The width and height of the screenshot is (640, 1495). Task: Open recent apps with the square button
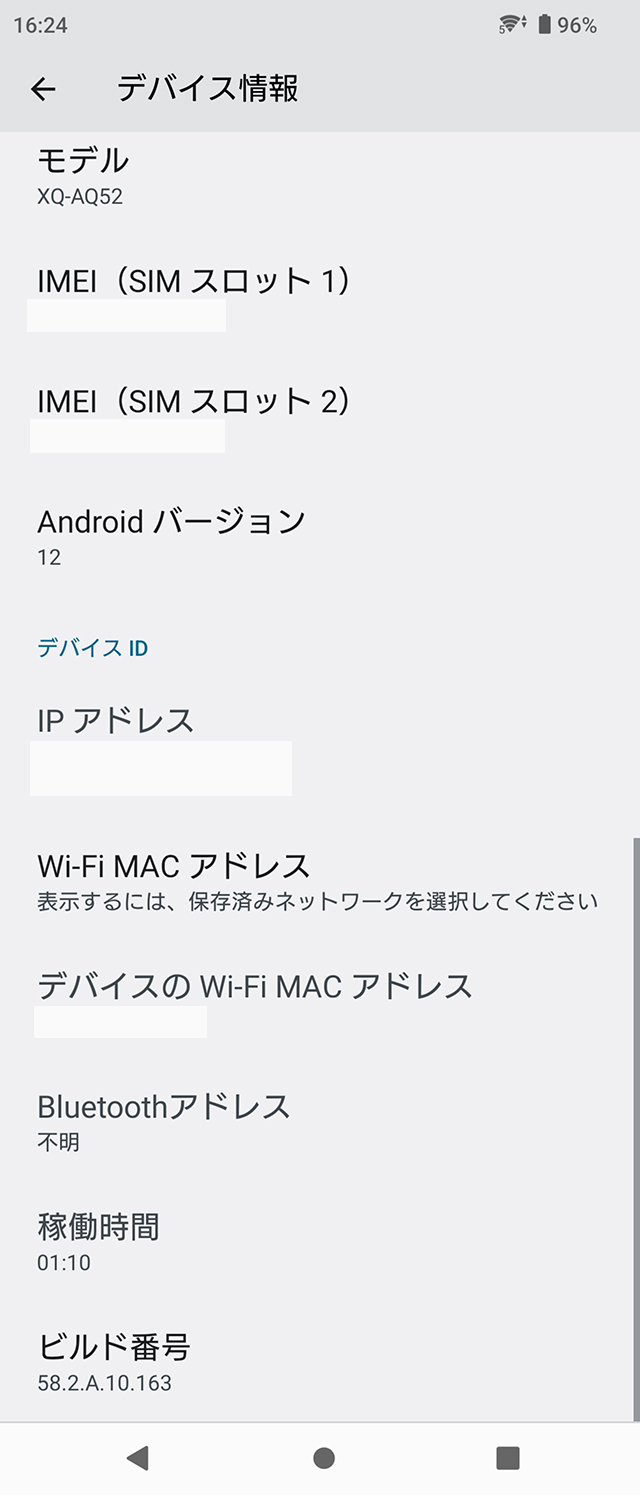508,1458
